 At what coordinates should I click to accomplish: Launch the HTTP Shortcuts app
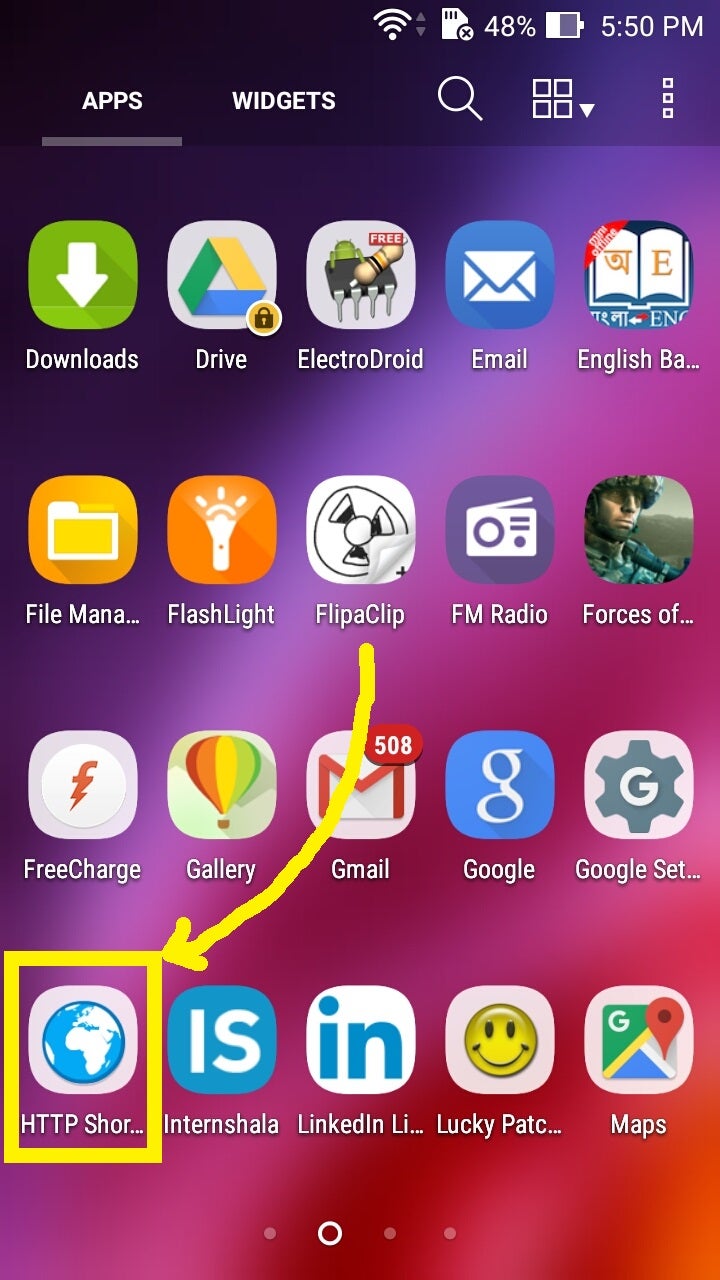click(82, 1040)
